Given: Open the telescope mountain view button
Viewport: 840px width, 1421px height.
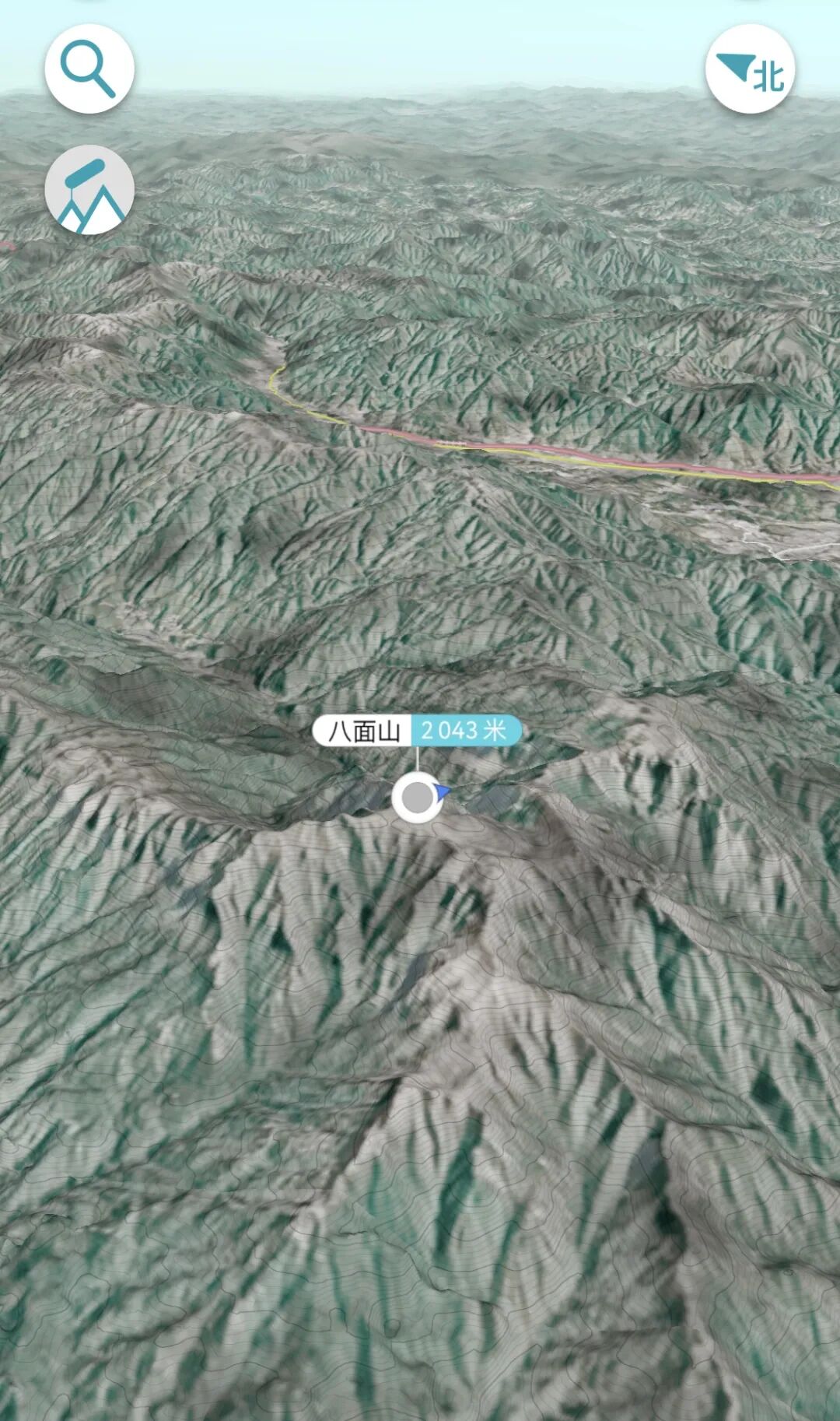Looking at the screenshot, I should [89, 190].
